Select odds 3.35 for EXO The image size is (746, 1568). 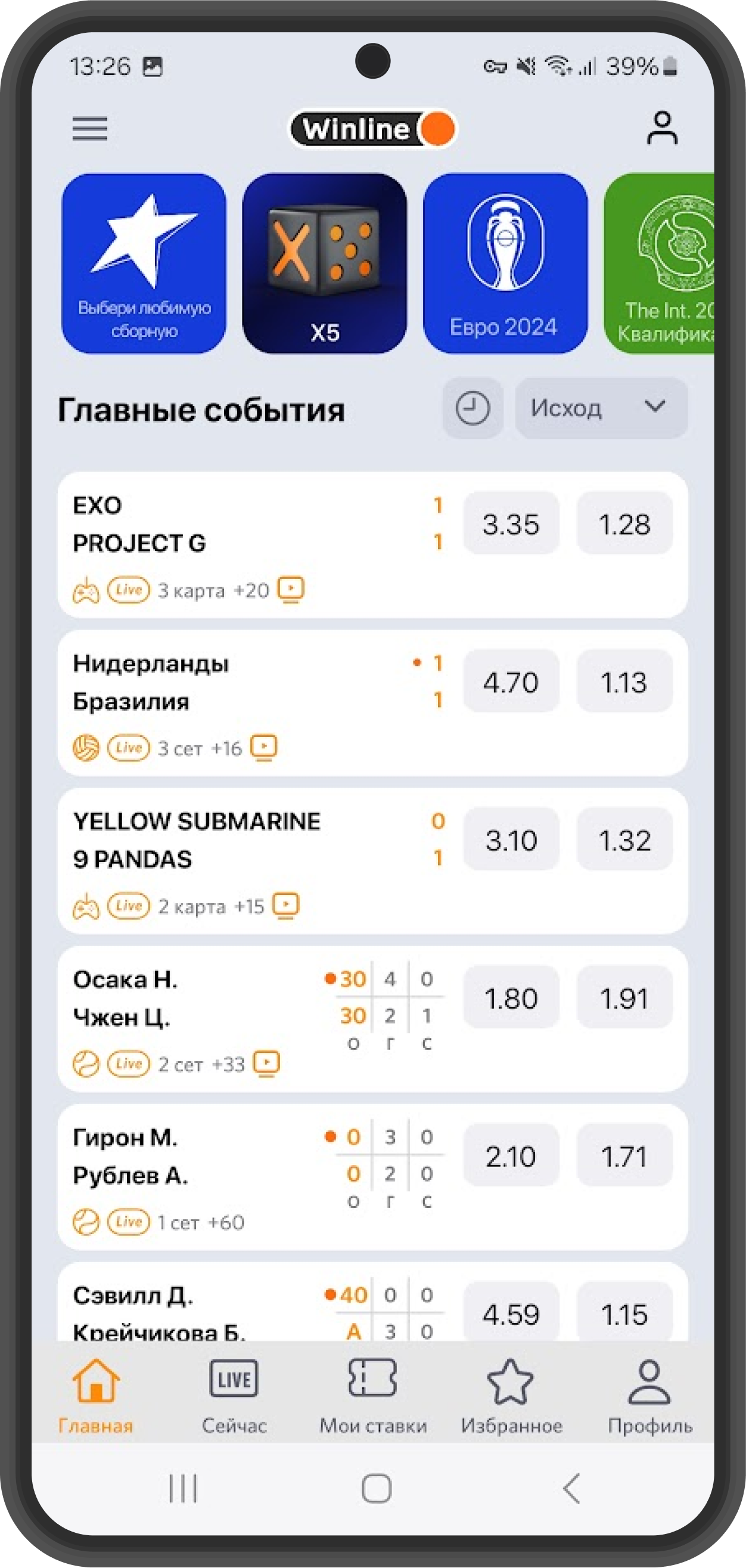511,523
